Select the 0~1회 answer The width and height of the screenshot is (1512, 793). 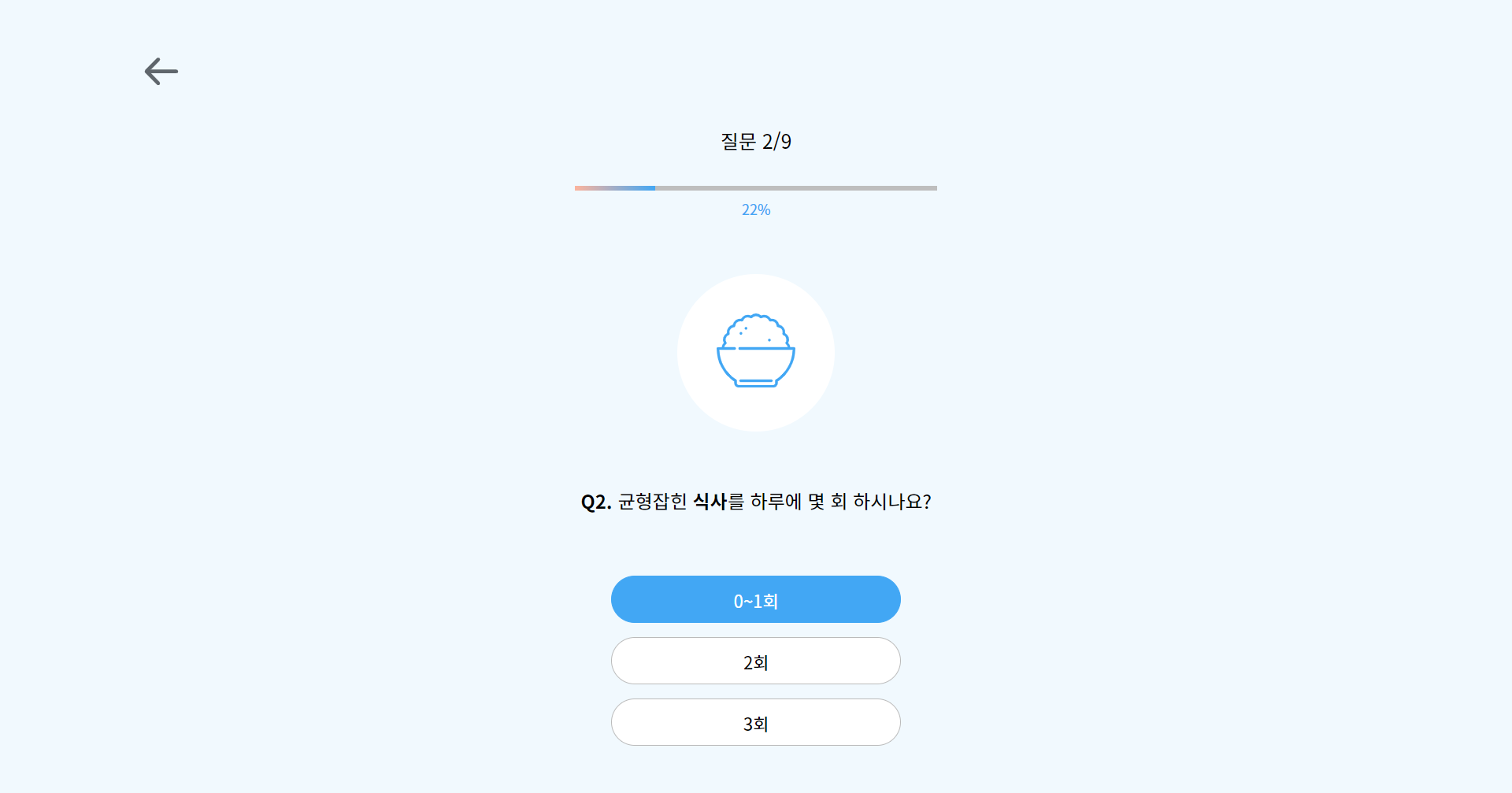click(x=755, y=600)
